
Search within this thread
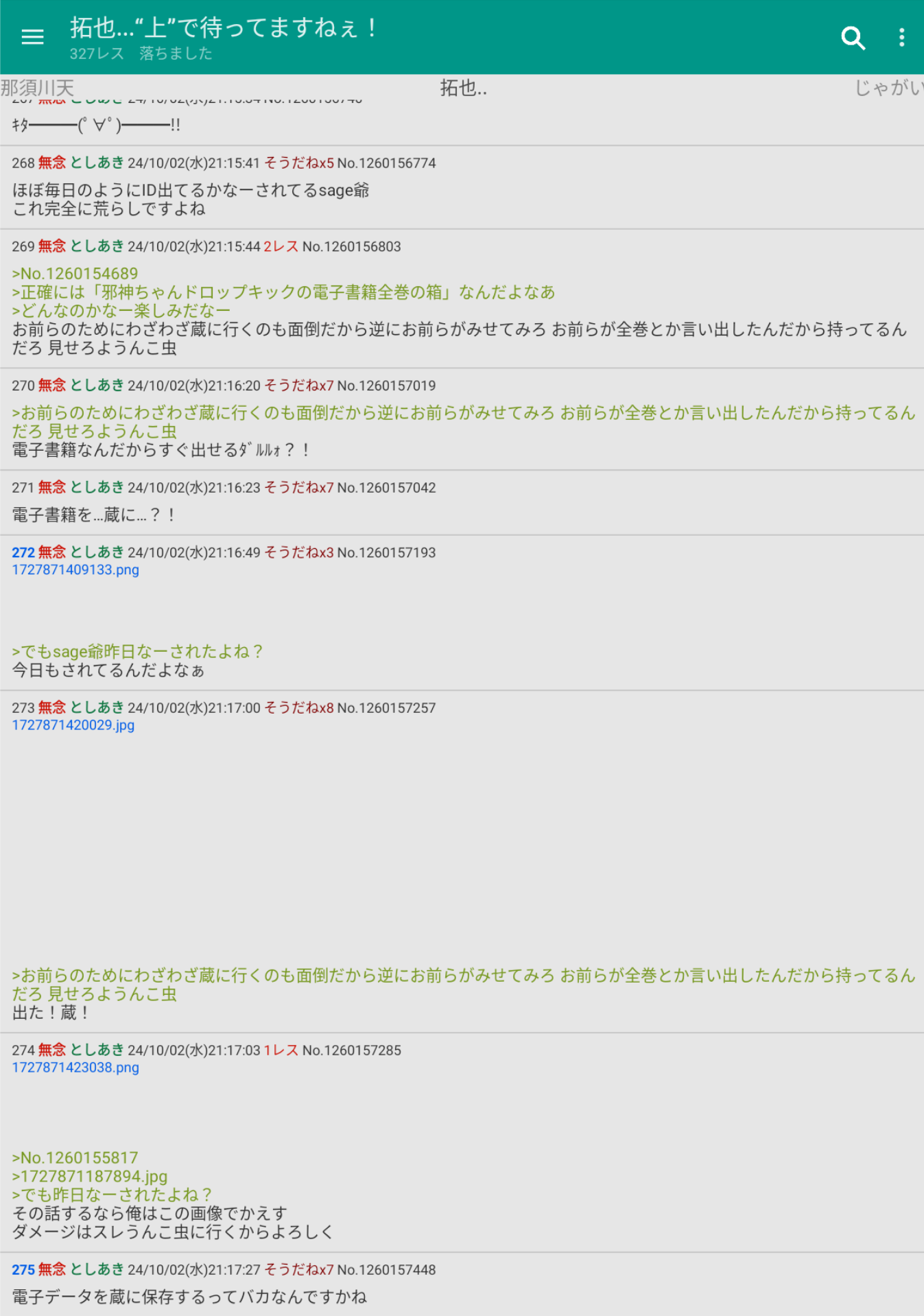(853, 38)
